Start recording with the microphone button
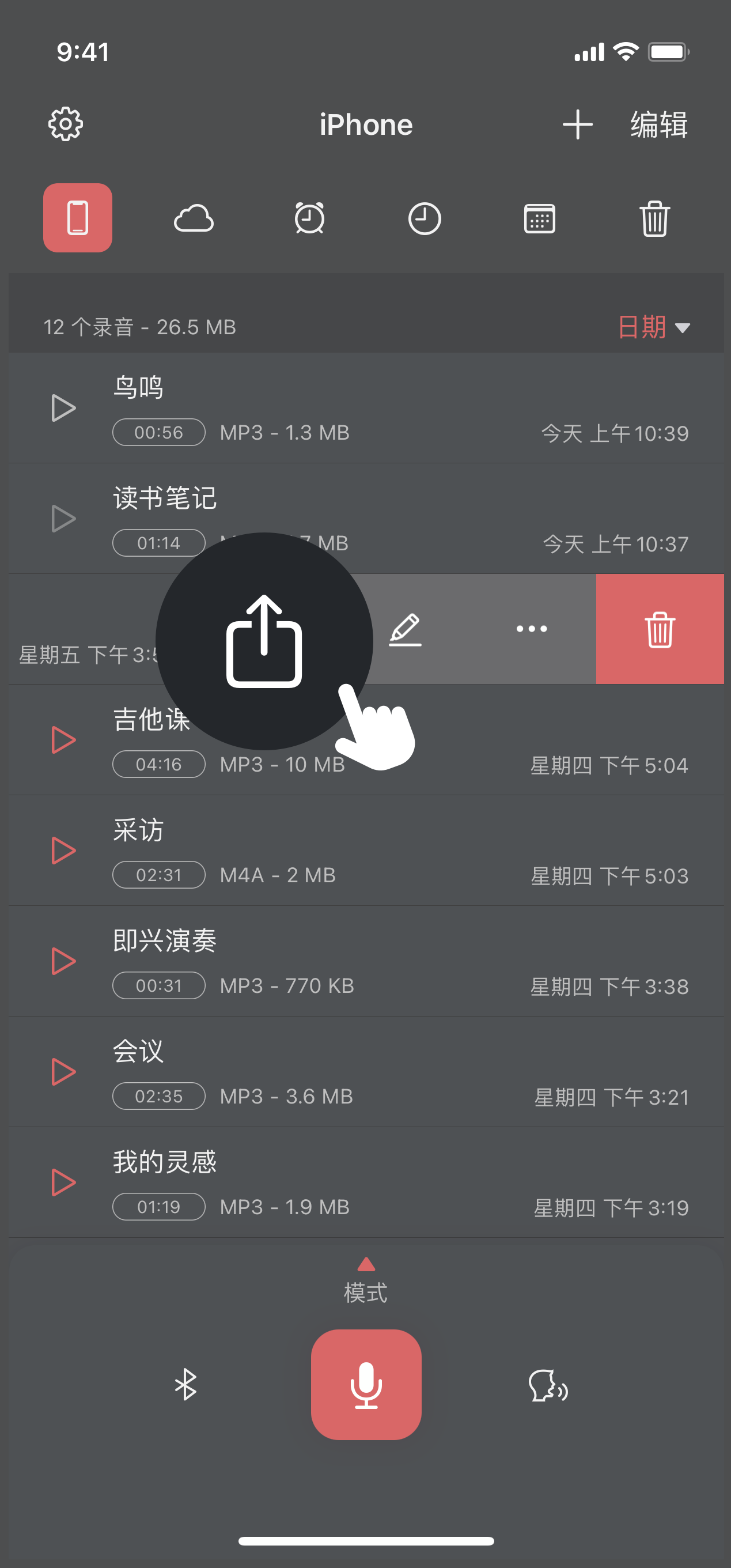The height and width of the screenshot is (1568, 731). [x=366, y=1384]
